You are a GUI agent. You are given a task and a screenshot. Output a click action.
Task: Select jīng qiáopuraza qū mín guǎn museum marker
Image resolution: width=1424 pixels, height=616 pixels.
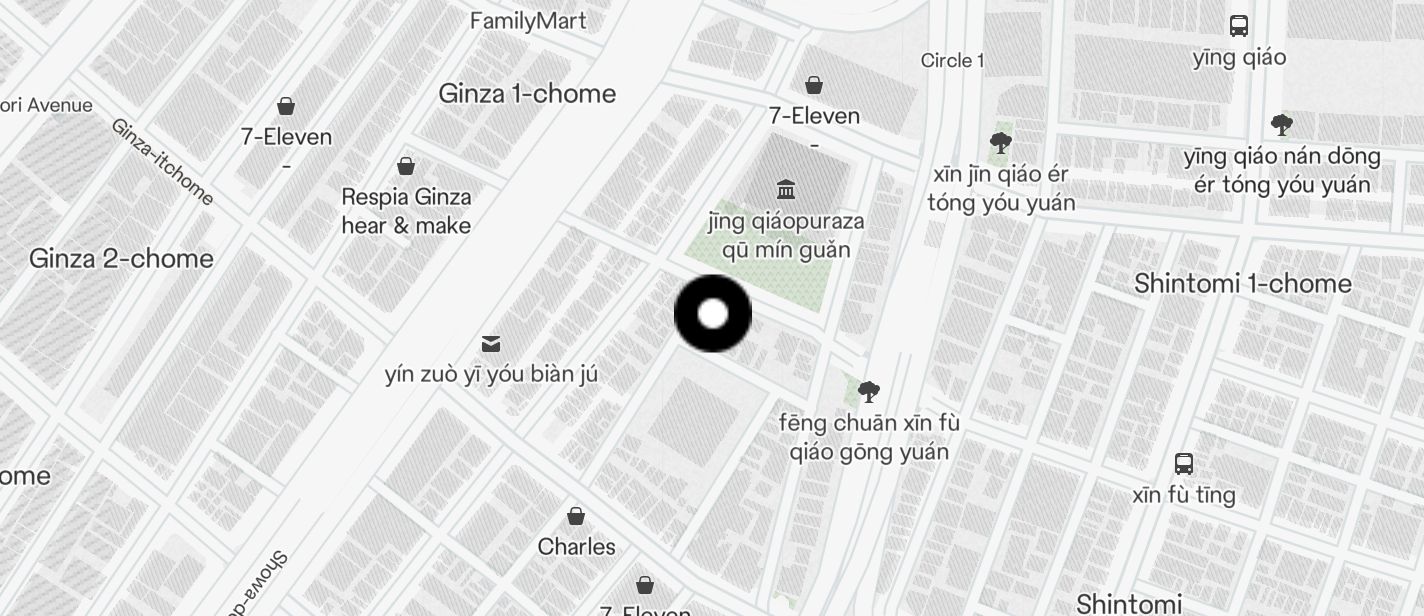click(786, 190)
